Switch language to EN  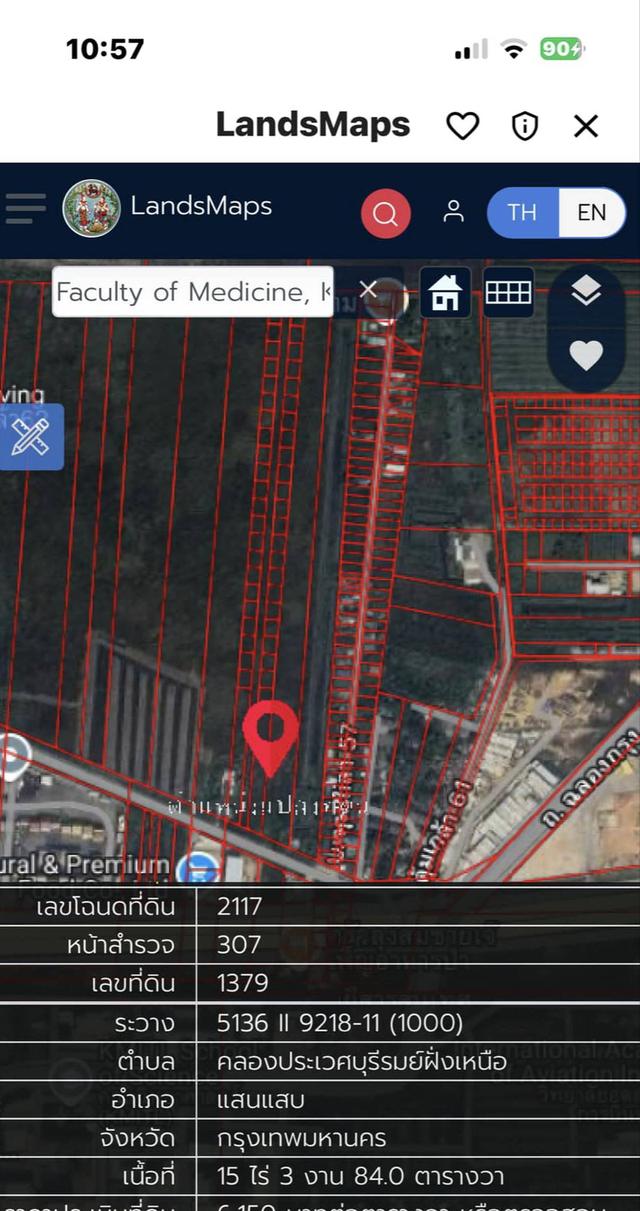591,213
